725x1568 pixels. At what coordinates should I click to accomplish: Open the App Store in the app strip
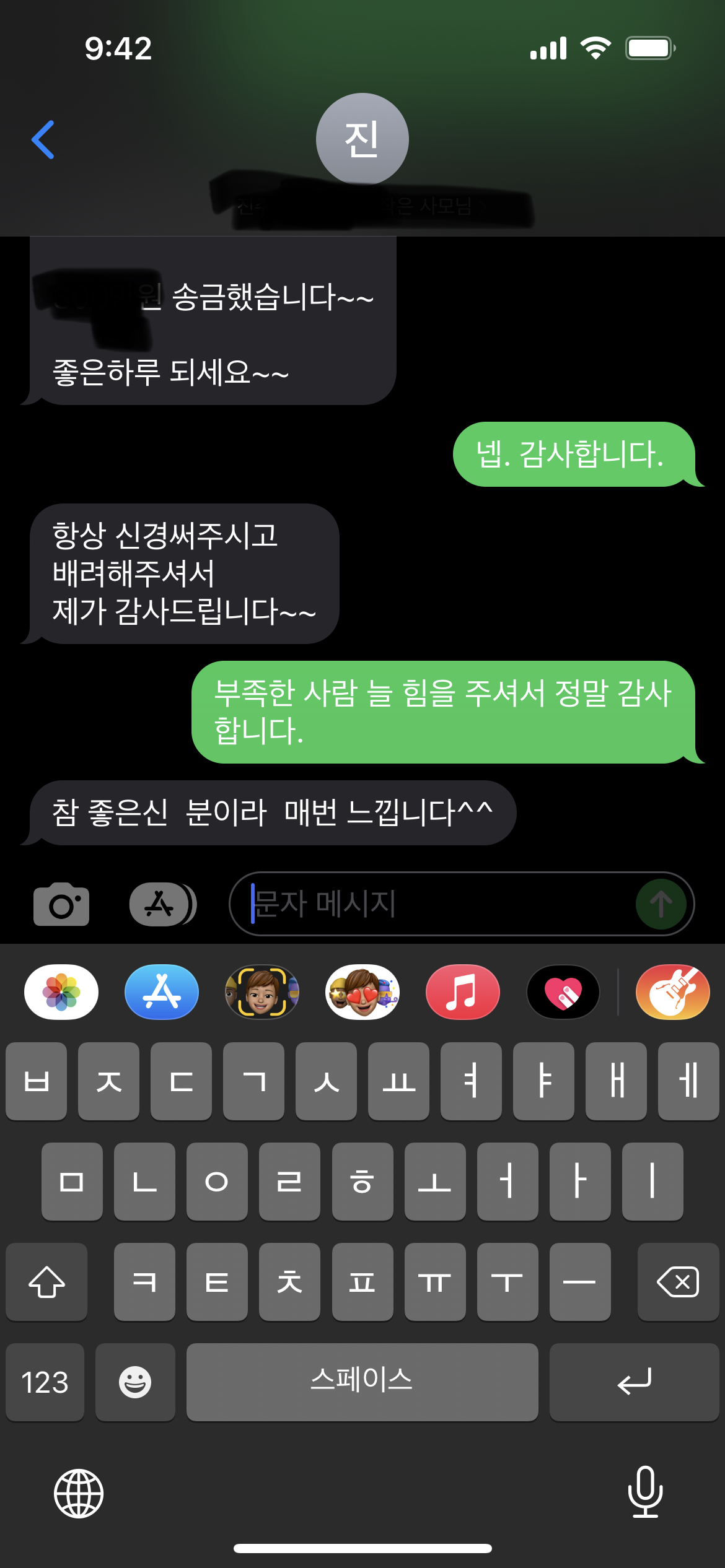162,992
